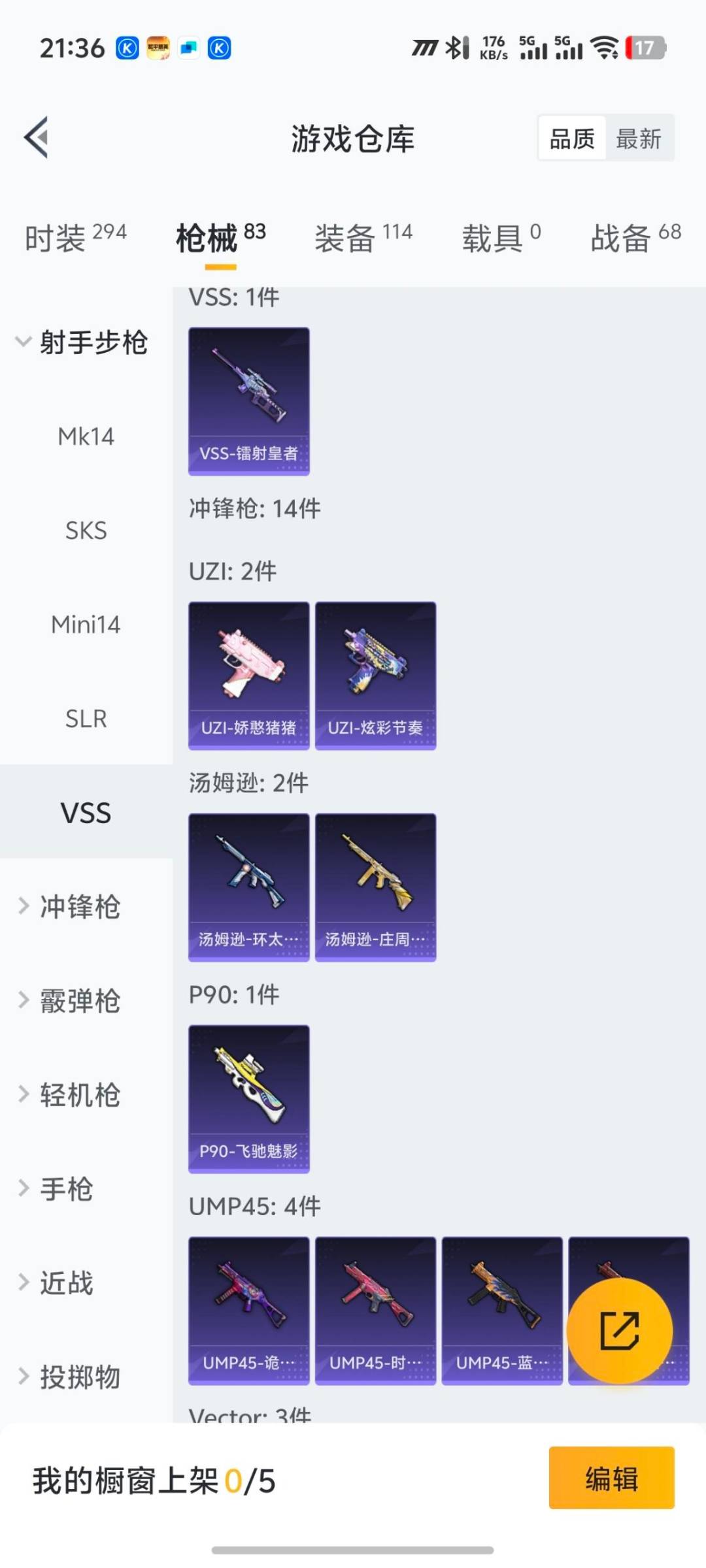
Task: Open the VSS-镭射皇者 skin
Action: click(248, 401)
